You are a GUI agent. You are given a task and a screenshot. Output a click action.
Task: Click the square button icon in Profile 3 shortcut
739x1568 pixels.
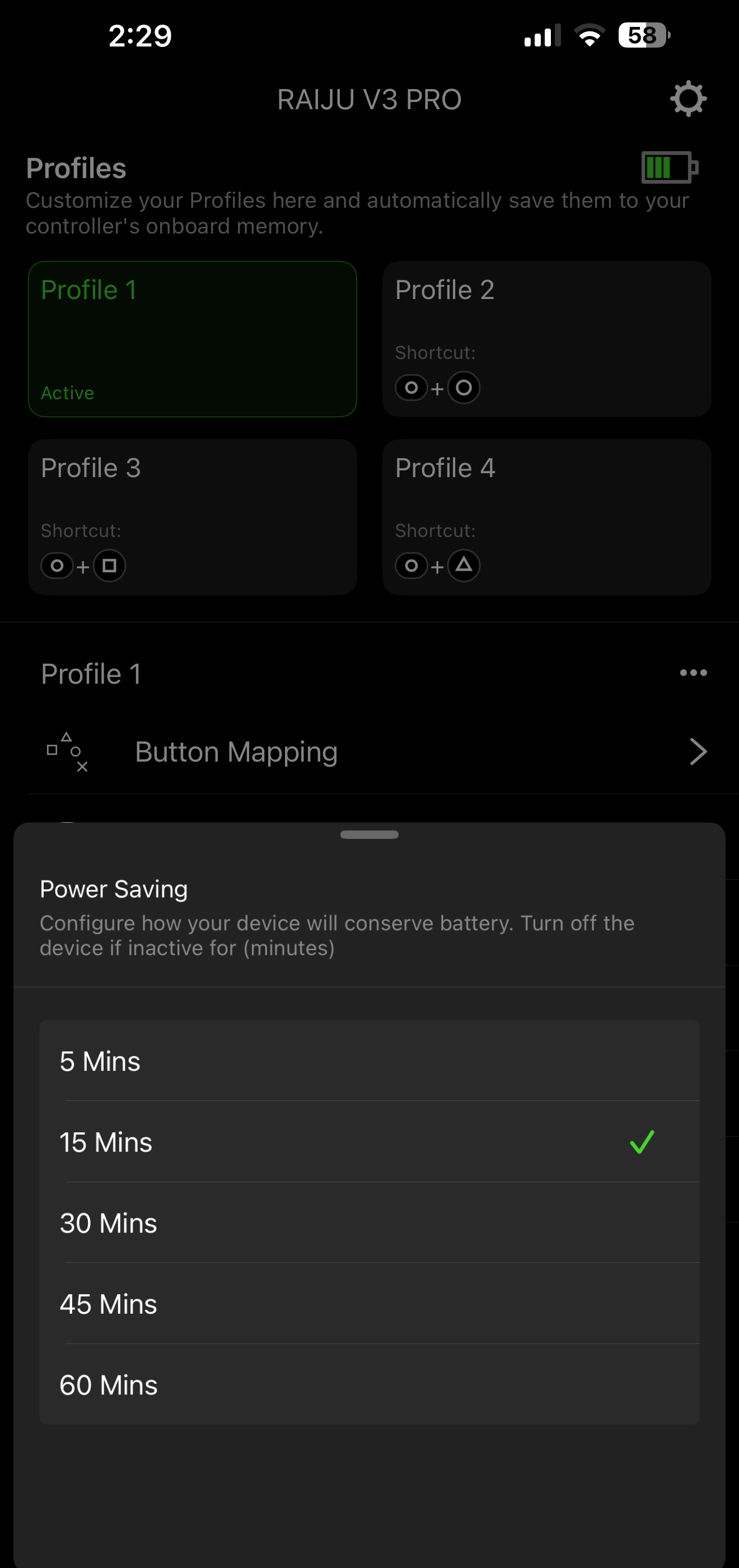tap(109, 566)
